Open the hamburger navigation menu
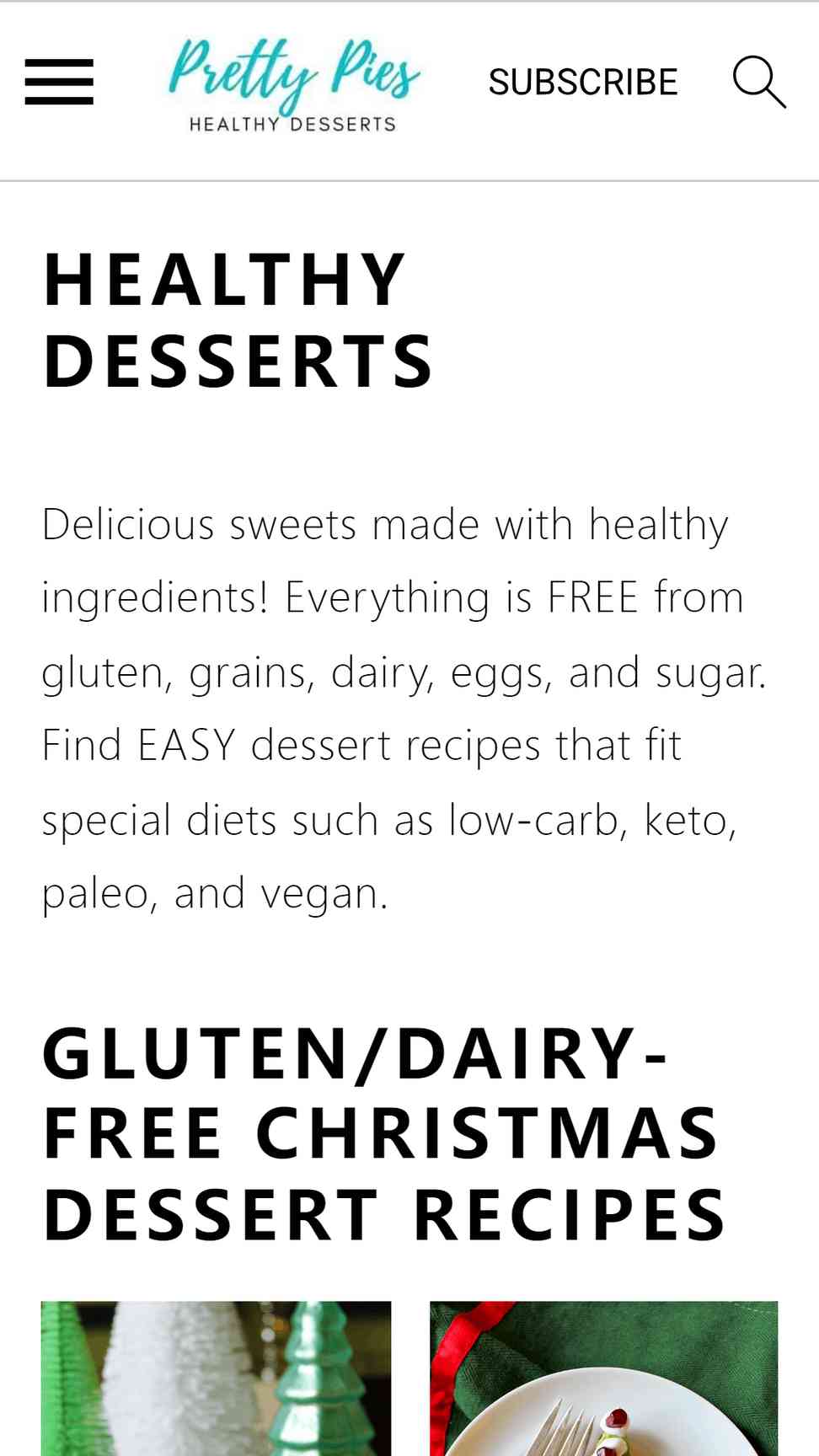 point(59,82)
